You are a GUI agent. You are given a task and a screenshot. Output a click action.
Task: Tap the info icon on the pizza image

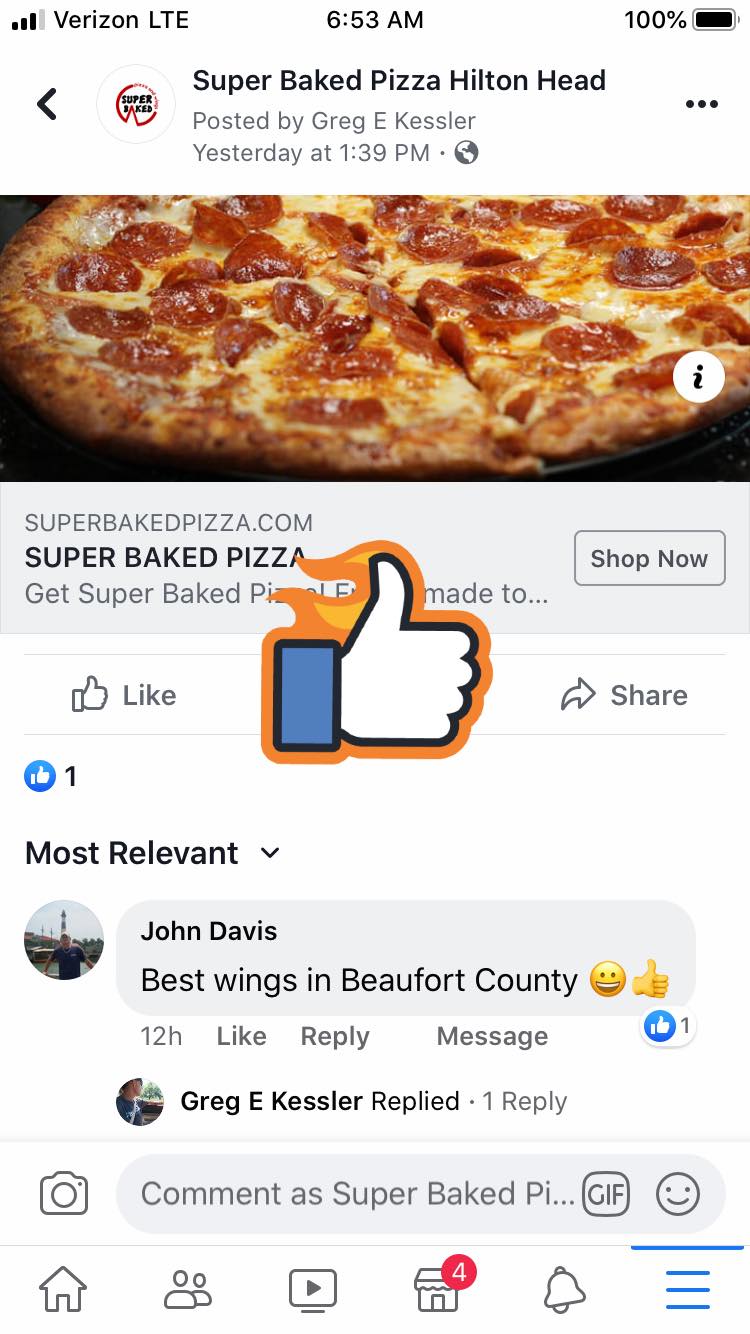698,377
